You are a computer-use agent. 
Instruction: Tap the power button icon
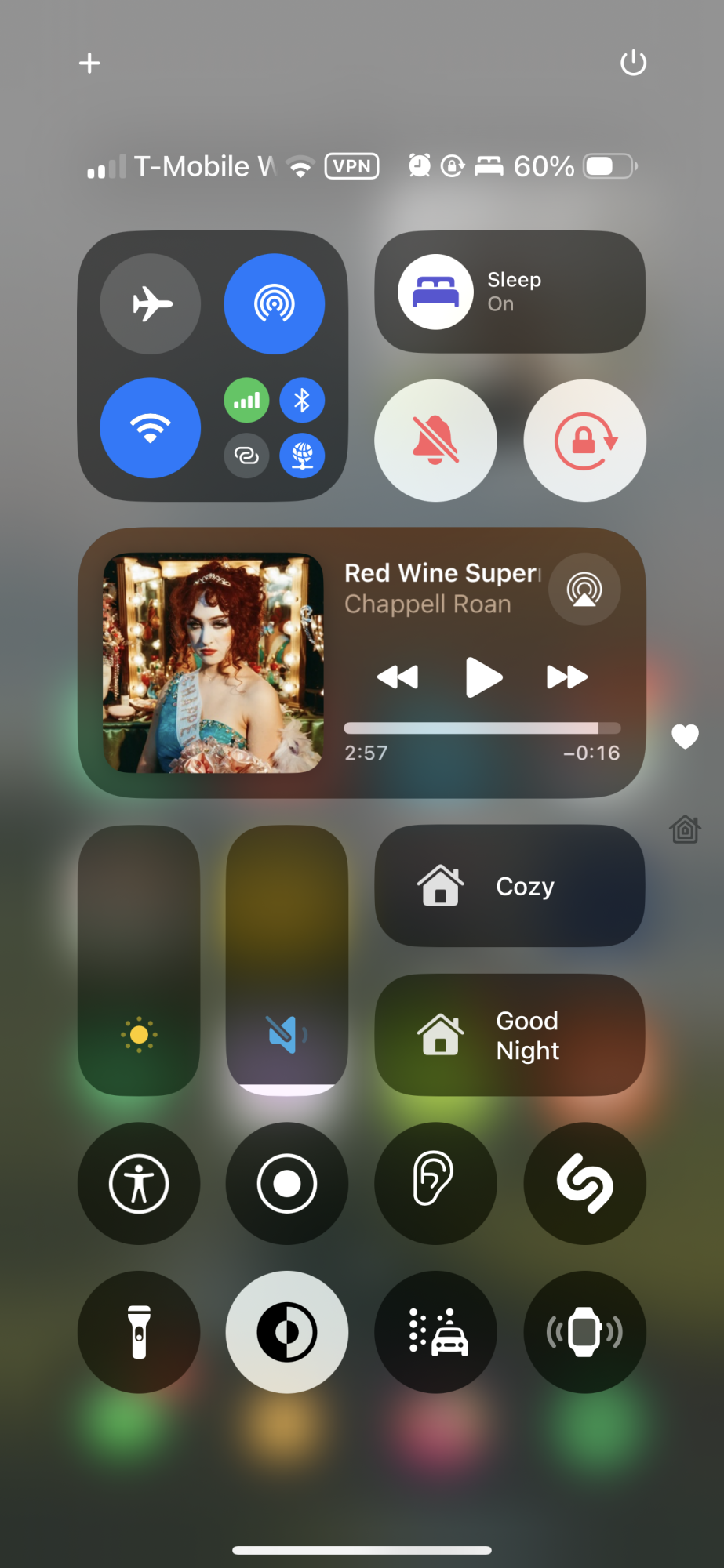click(x=633, y=63)
